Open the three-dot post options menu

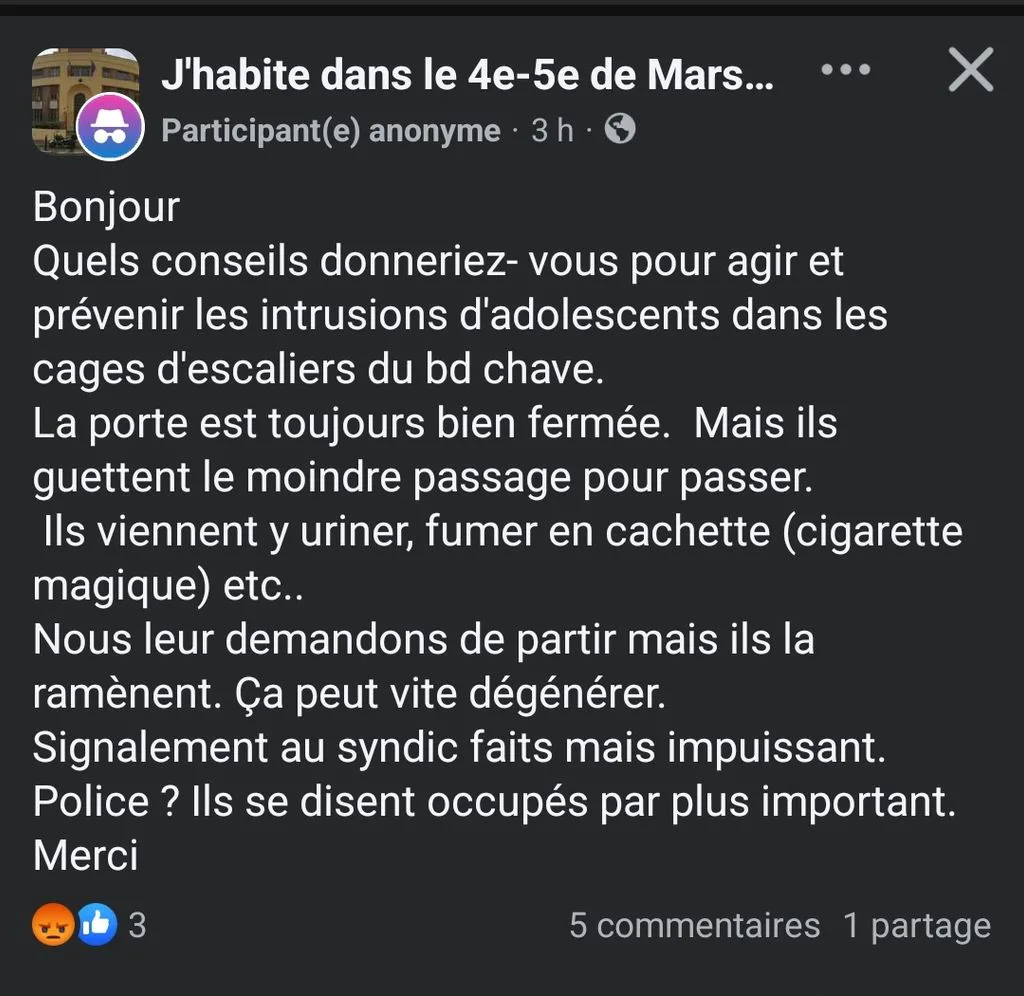(846, 69)
